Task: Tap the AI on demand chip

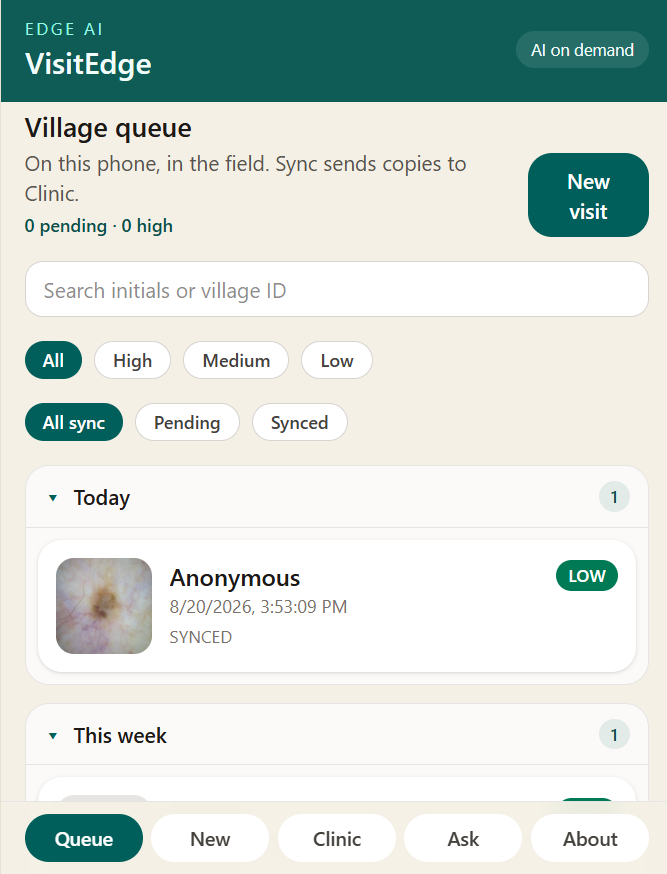Action: [x=582, y=50]
